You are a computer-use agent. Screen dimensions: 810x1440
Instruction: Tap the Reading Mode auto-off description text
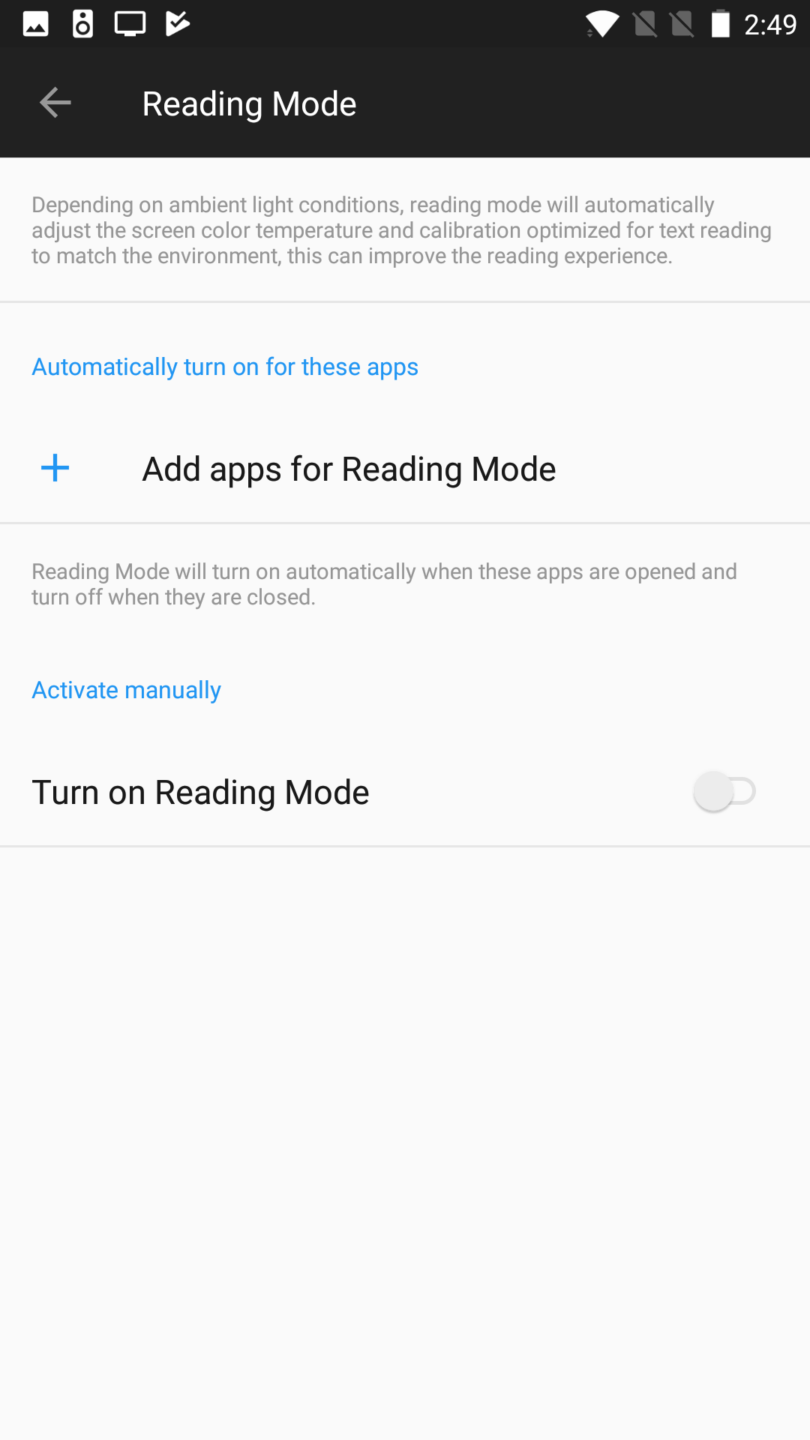[384, 584]
